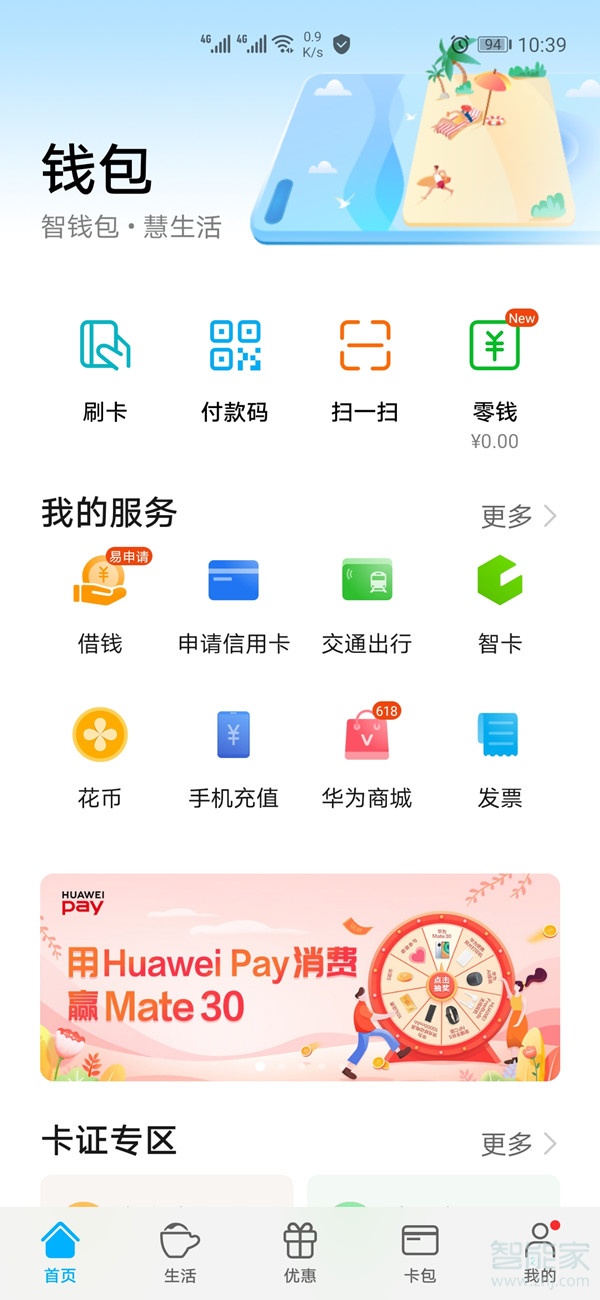Tap 更多 next to 我的服务

coord(518,516)
